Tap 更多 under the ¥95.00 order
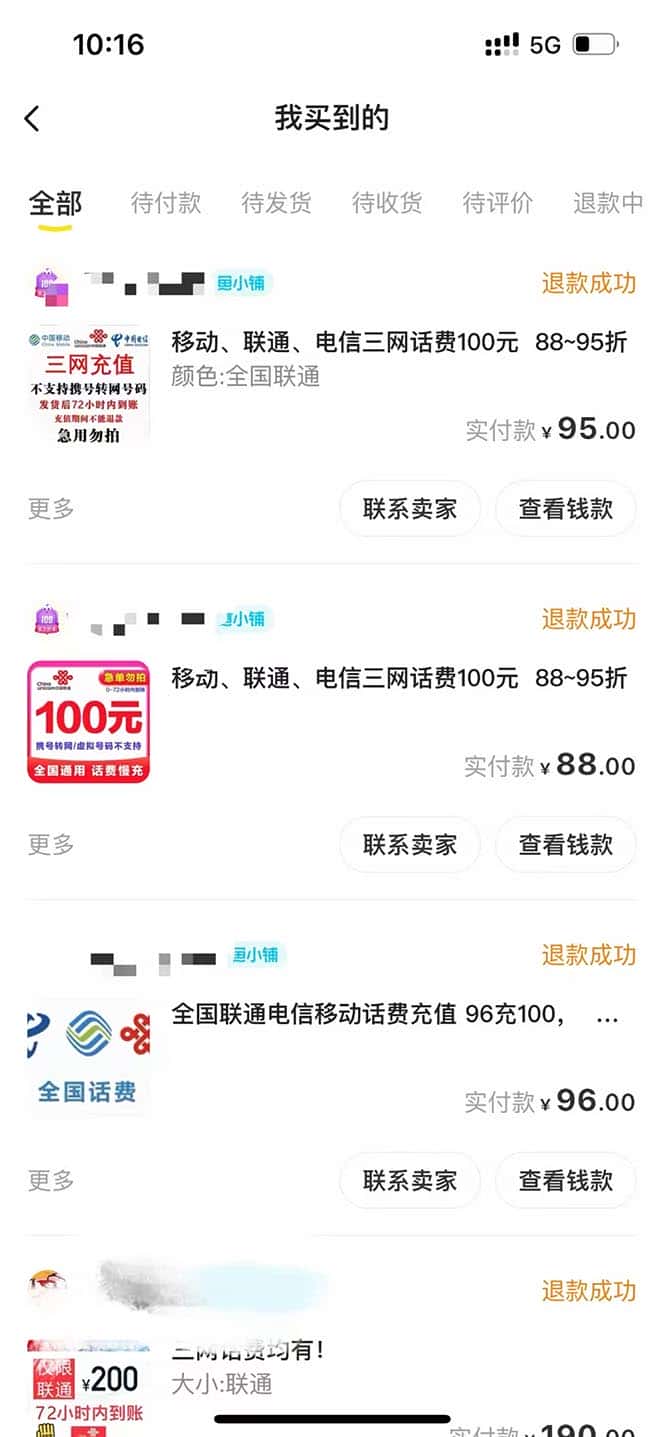 [51, 509]
